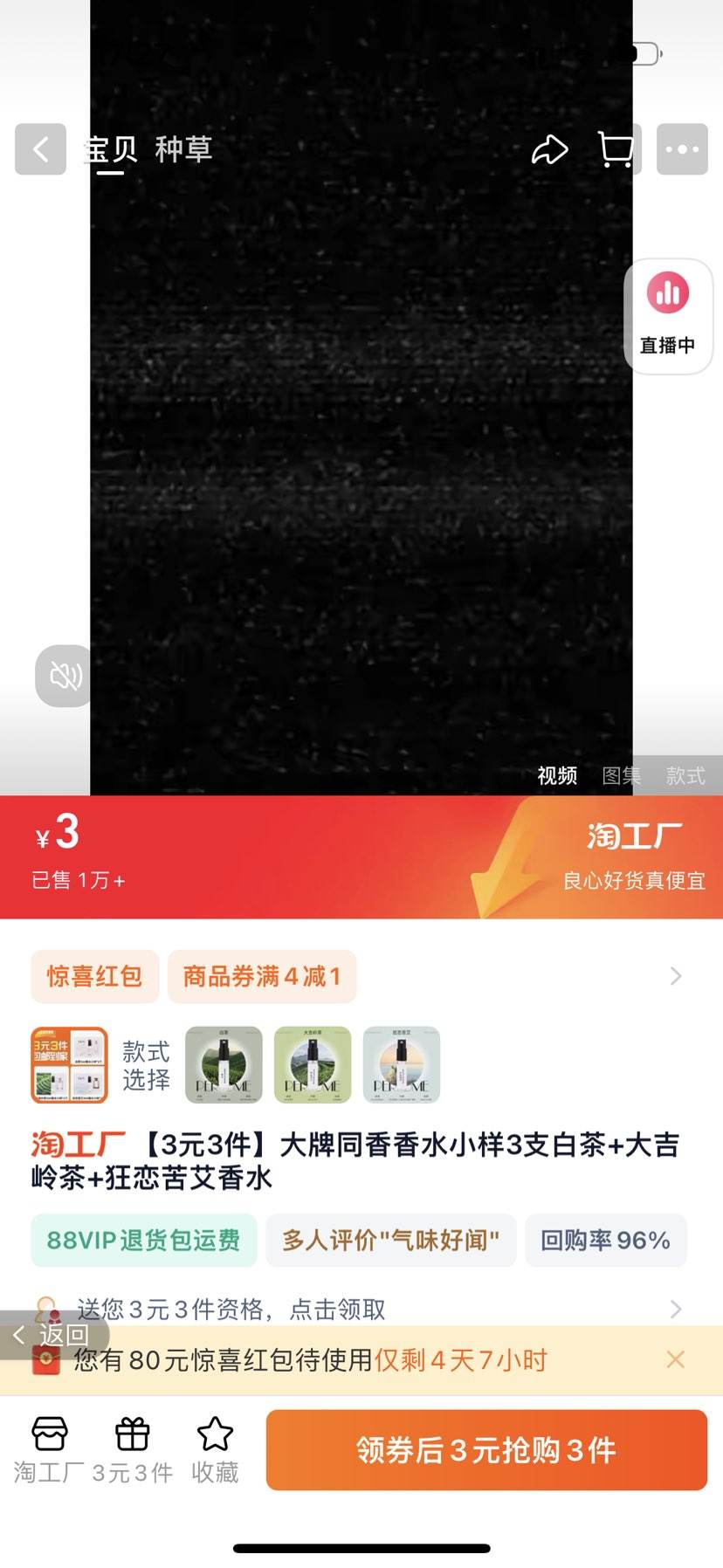
Task: Unmute the product video
Action: click(x=64, y=675)
